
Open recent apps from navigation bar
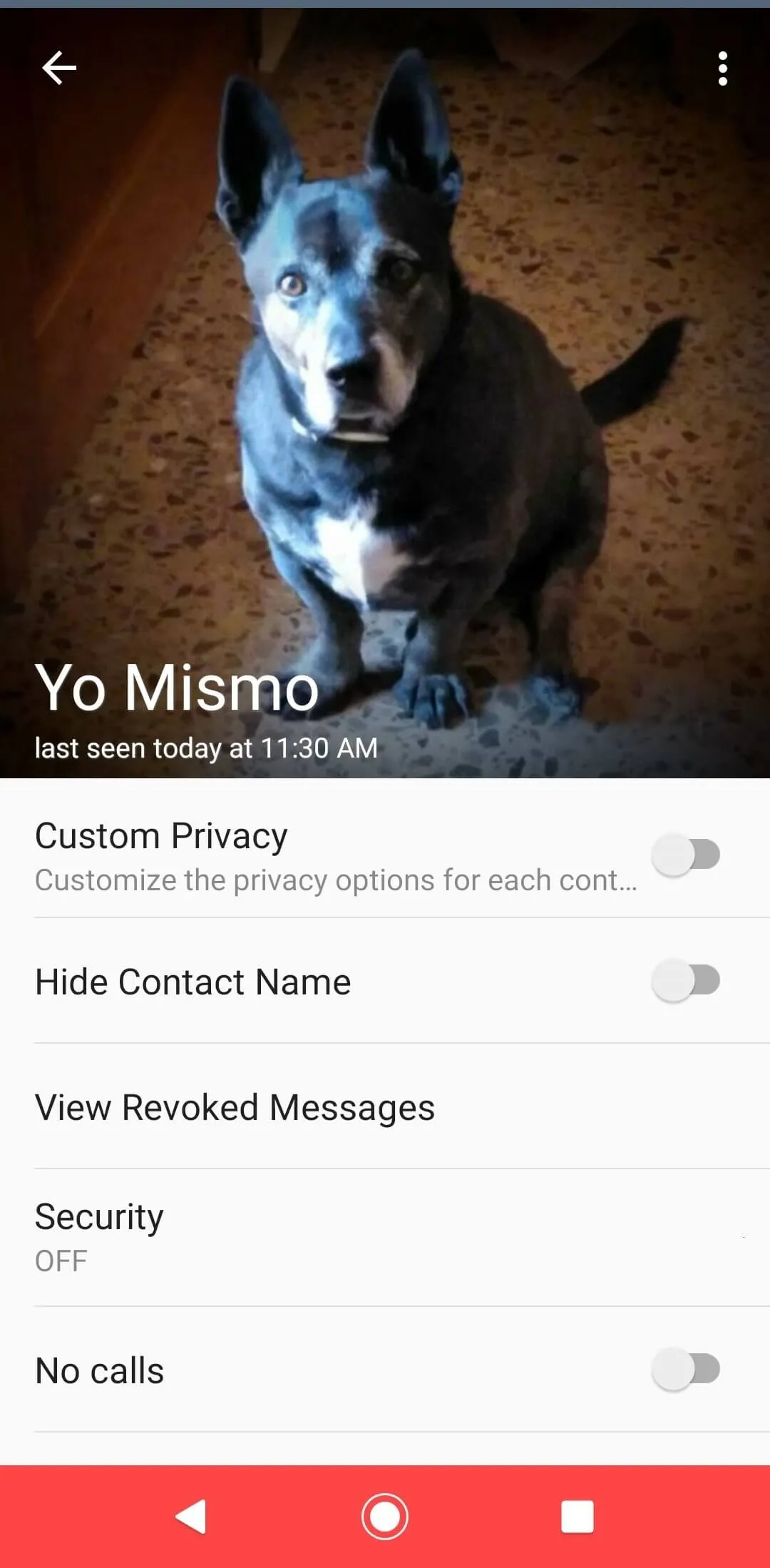577,1517
